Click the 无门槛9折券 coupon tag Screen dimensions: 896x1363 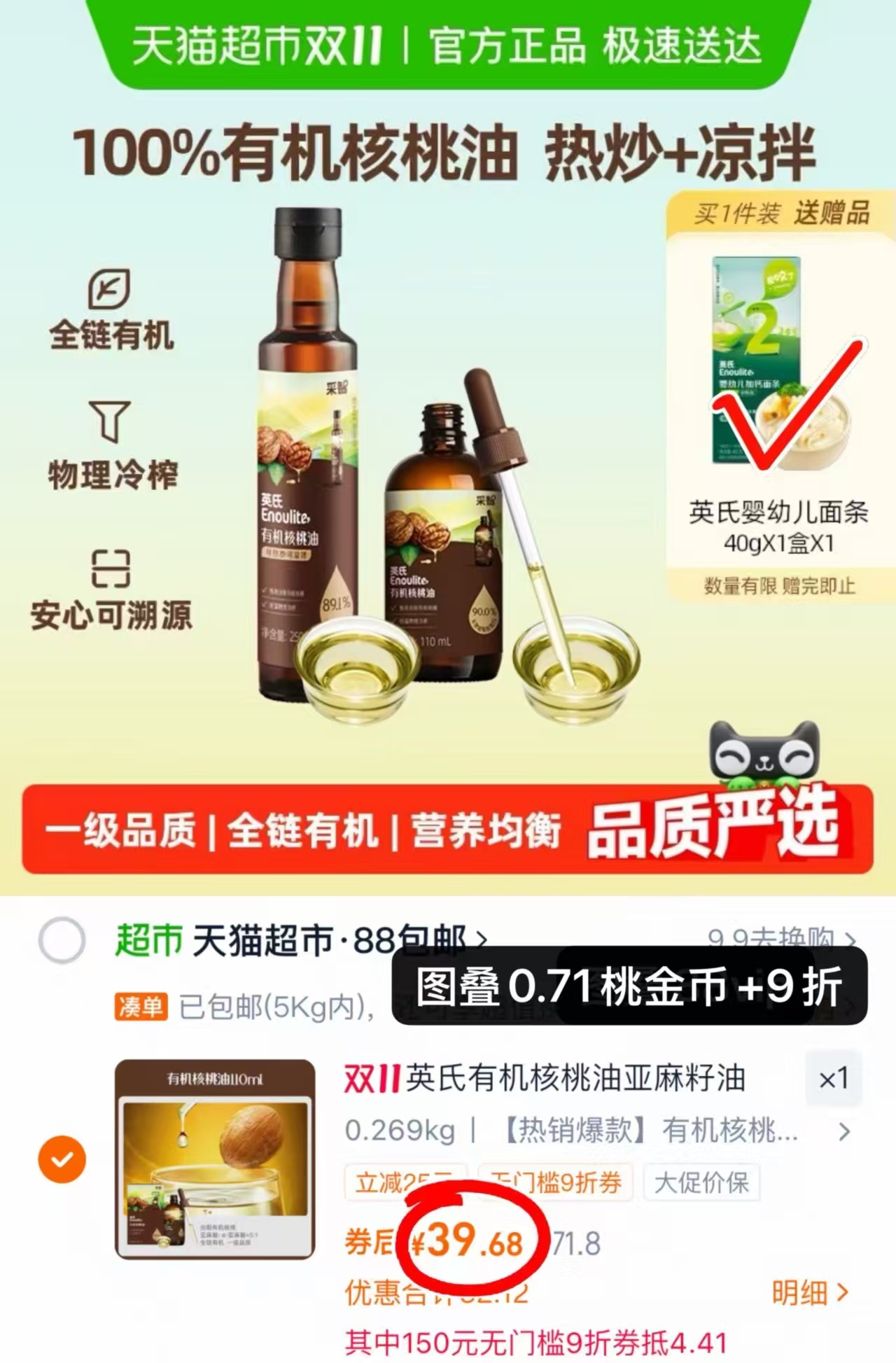click(556, 1180)
